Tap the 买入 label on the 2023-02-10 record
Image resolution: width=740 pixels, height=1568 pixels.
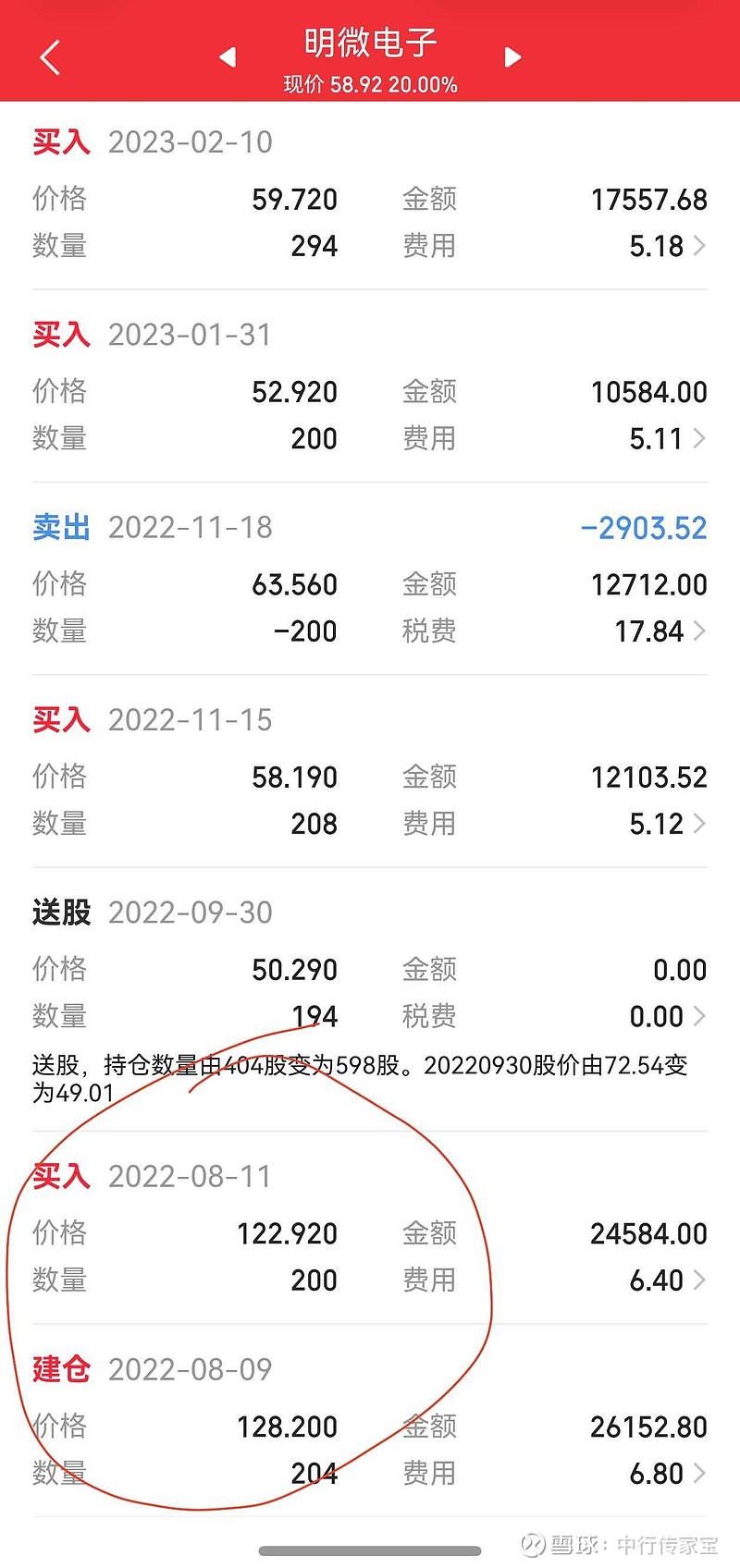[60, 141]
